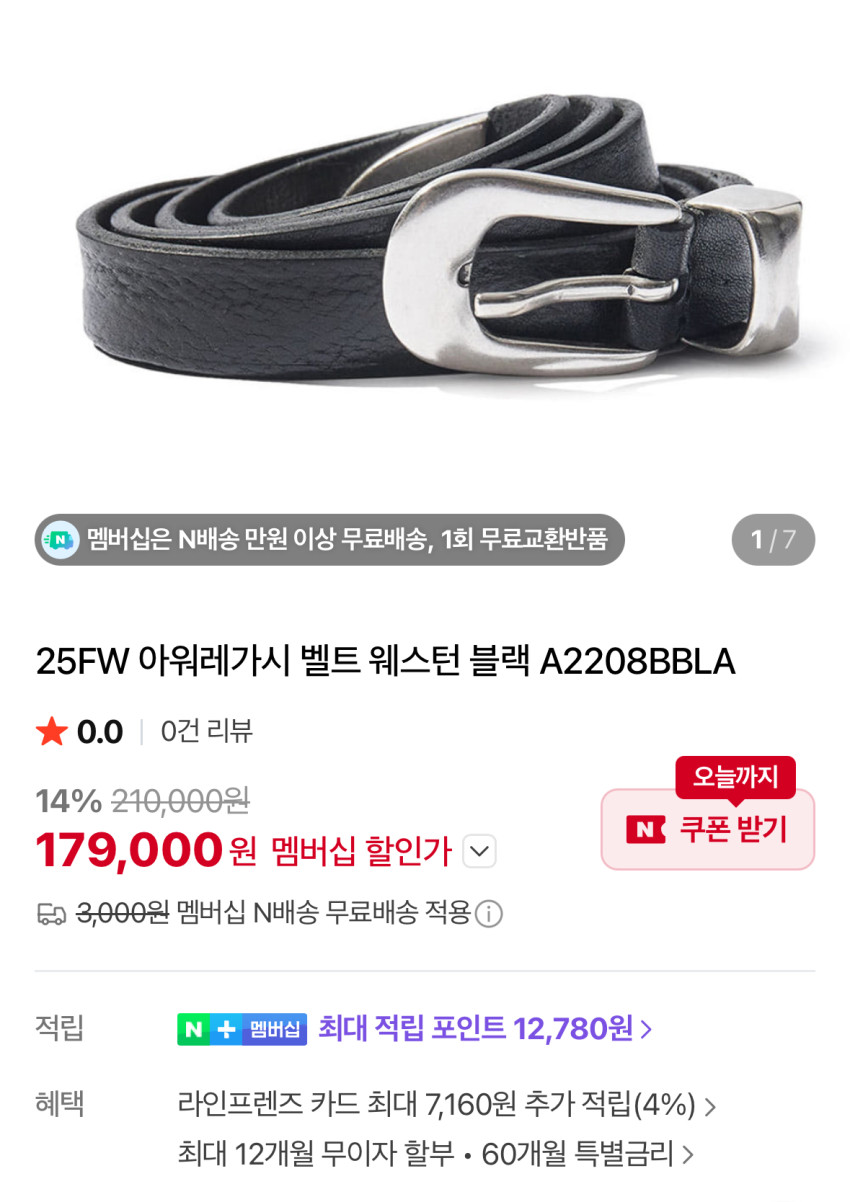
Task: Show shipping fee info icon
Action: [488, 914]
